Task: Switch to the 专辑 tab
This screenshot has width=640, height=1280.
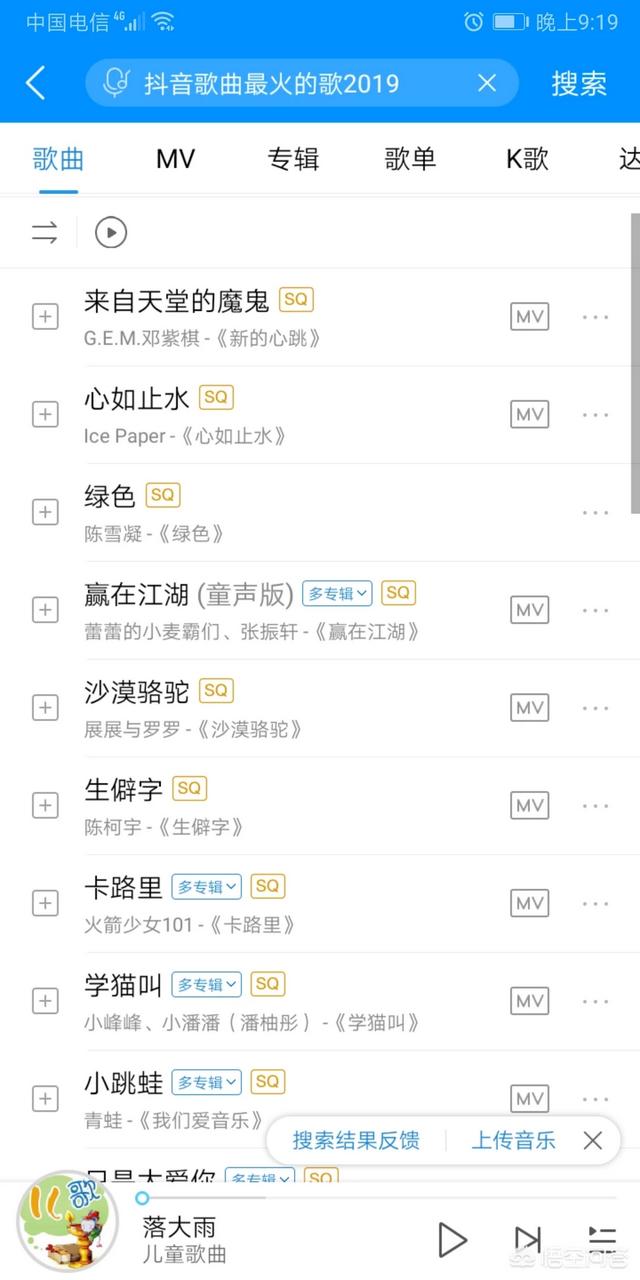Action: pos(293,159)
